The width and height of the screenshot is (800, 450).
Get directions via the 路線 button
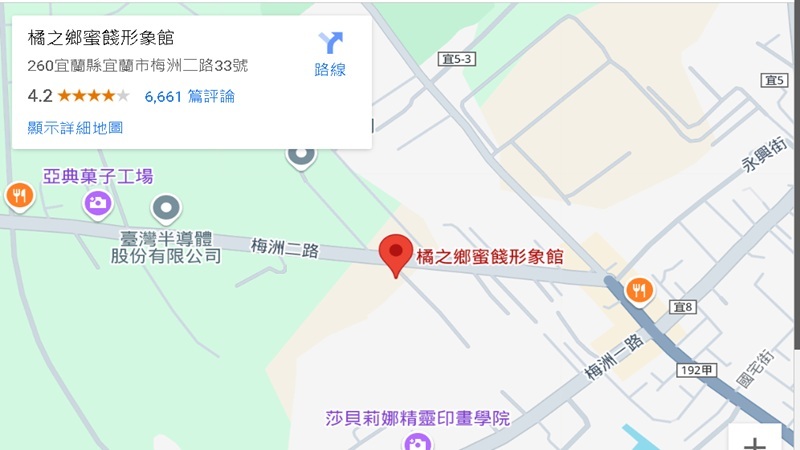(x=330, y=53)
